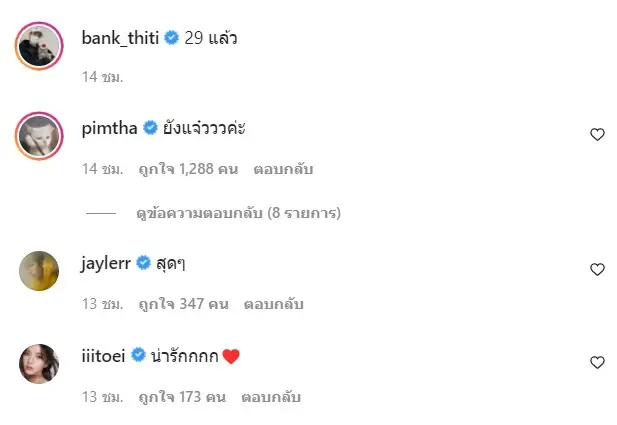
Task: Like pimtha's comment with the heart
Action: [597, 135]
